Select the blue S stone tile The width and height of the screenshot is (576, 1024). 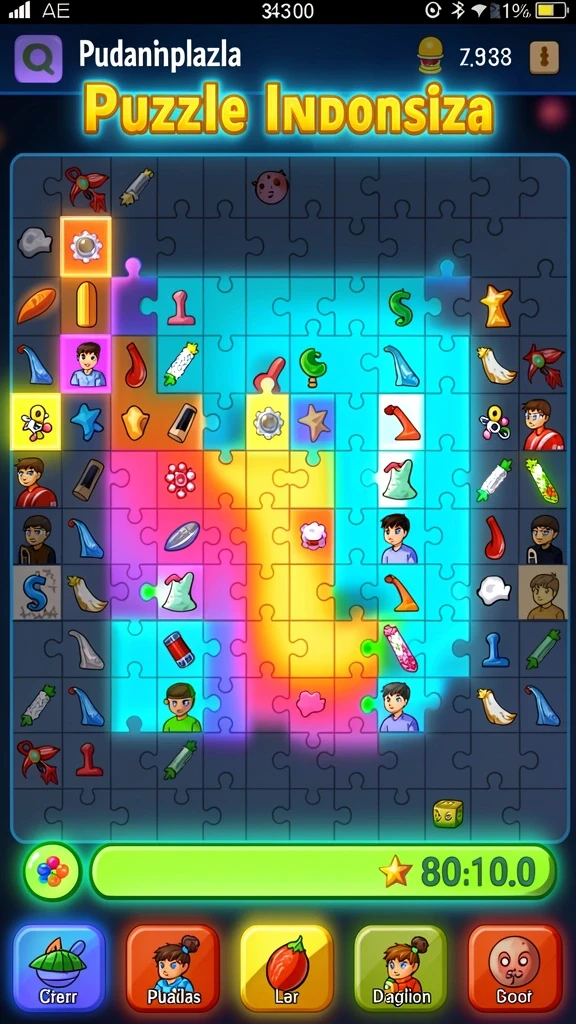click(x=37, y=593)
